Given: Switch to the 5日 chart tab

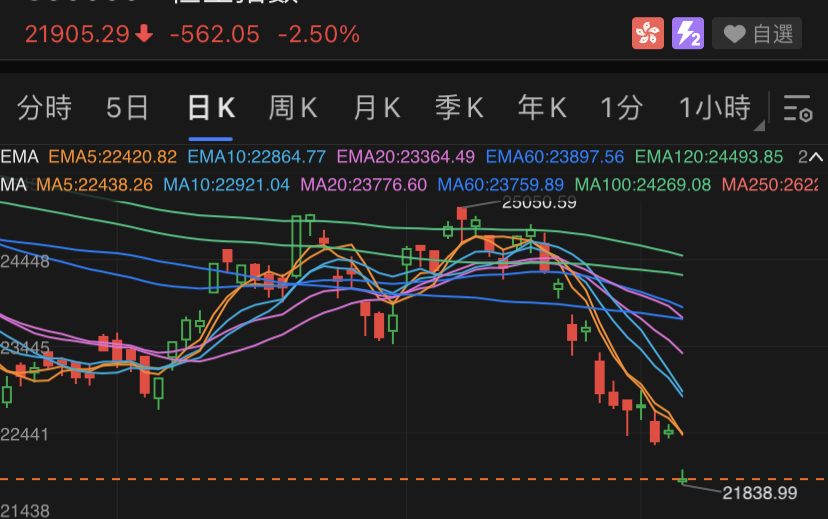Looking at the screenshot, I should click(x=128, y=107).
